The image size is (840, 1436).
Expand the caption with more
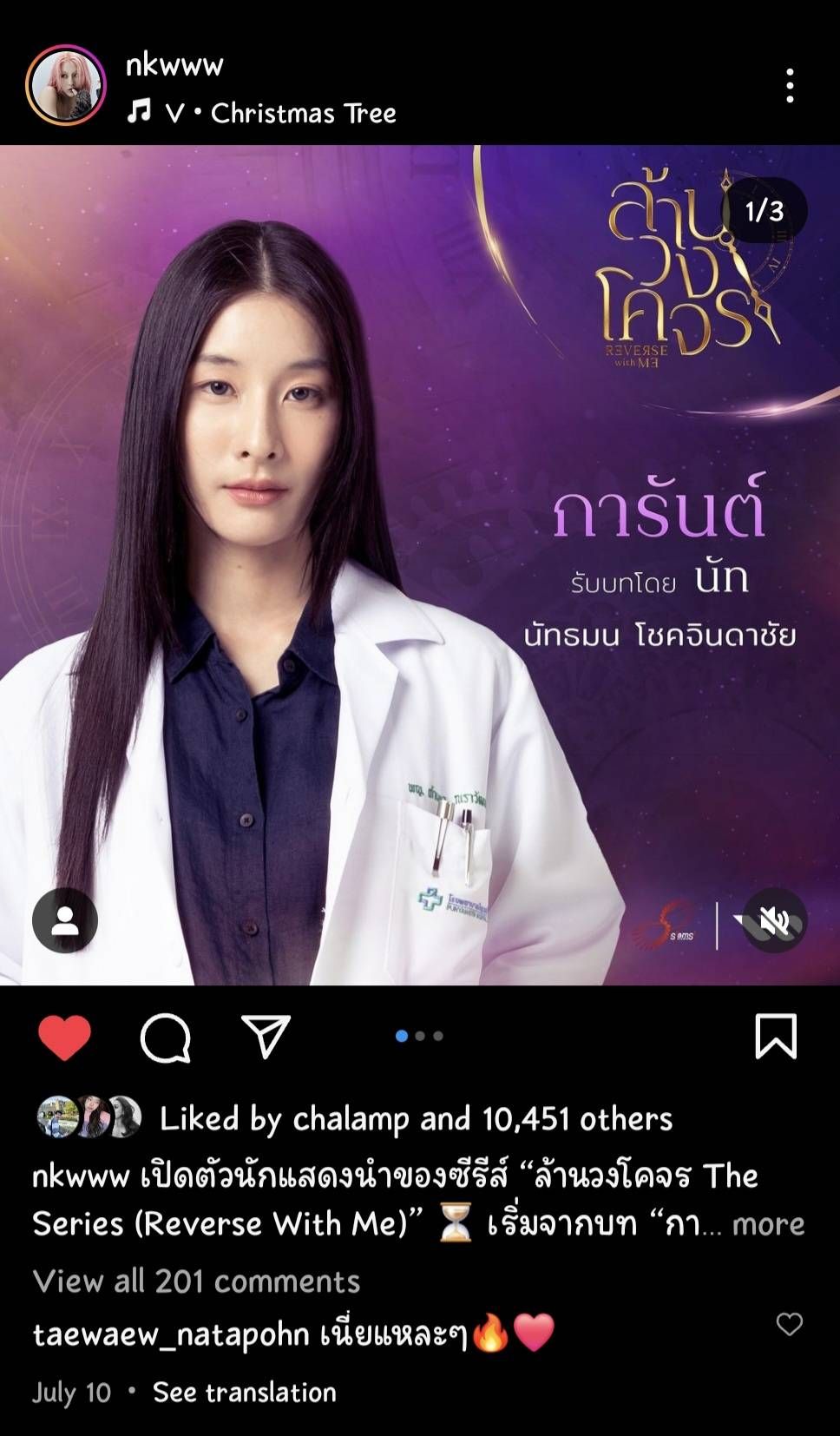pyautogui.click(x=768, y=1224)
